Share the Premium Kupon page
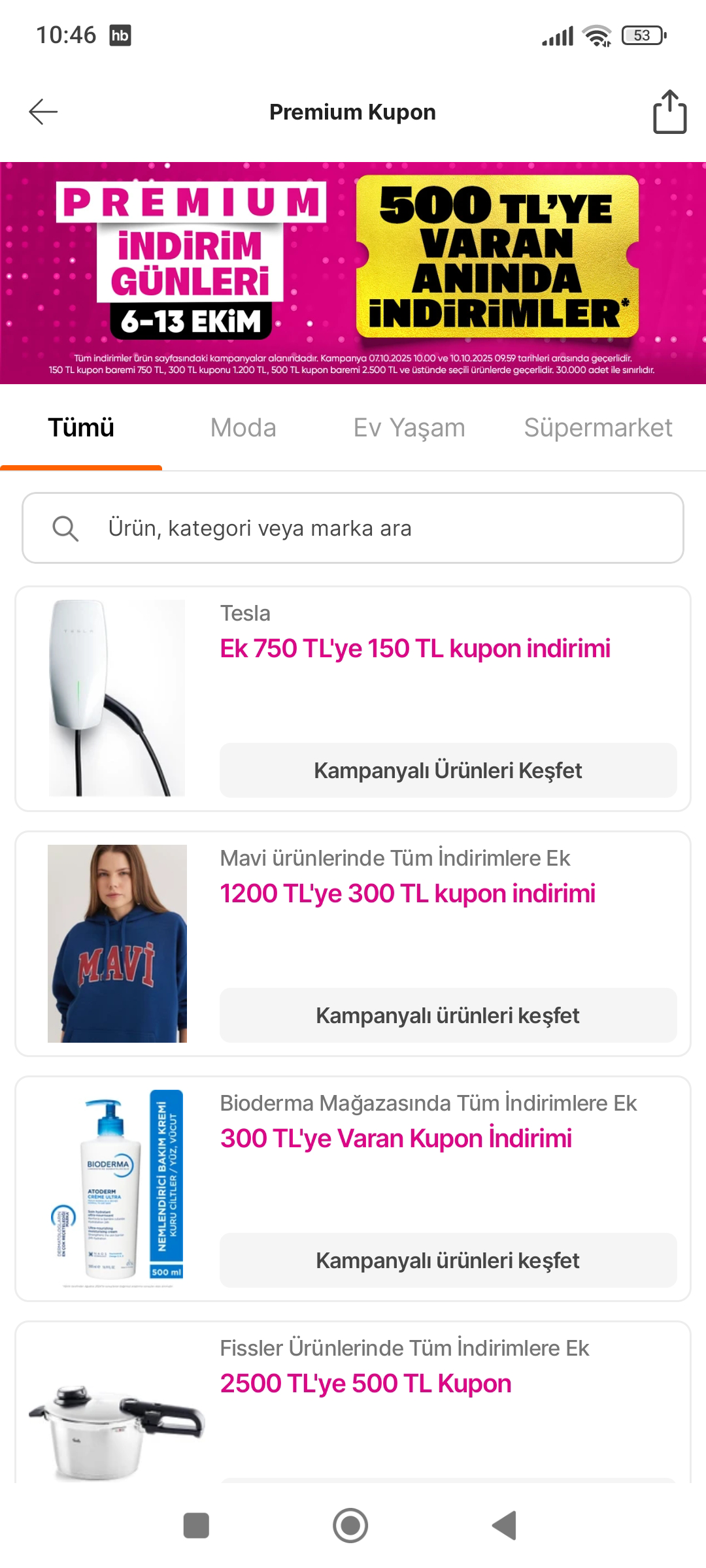Image resolution: width=706 pixels, height=1568 pixels. click(x=669, y=112)
